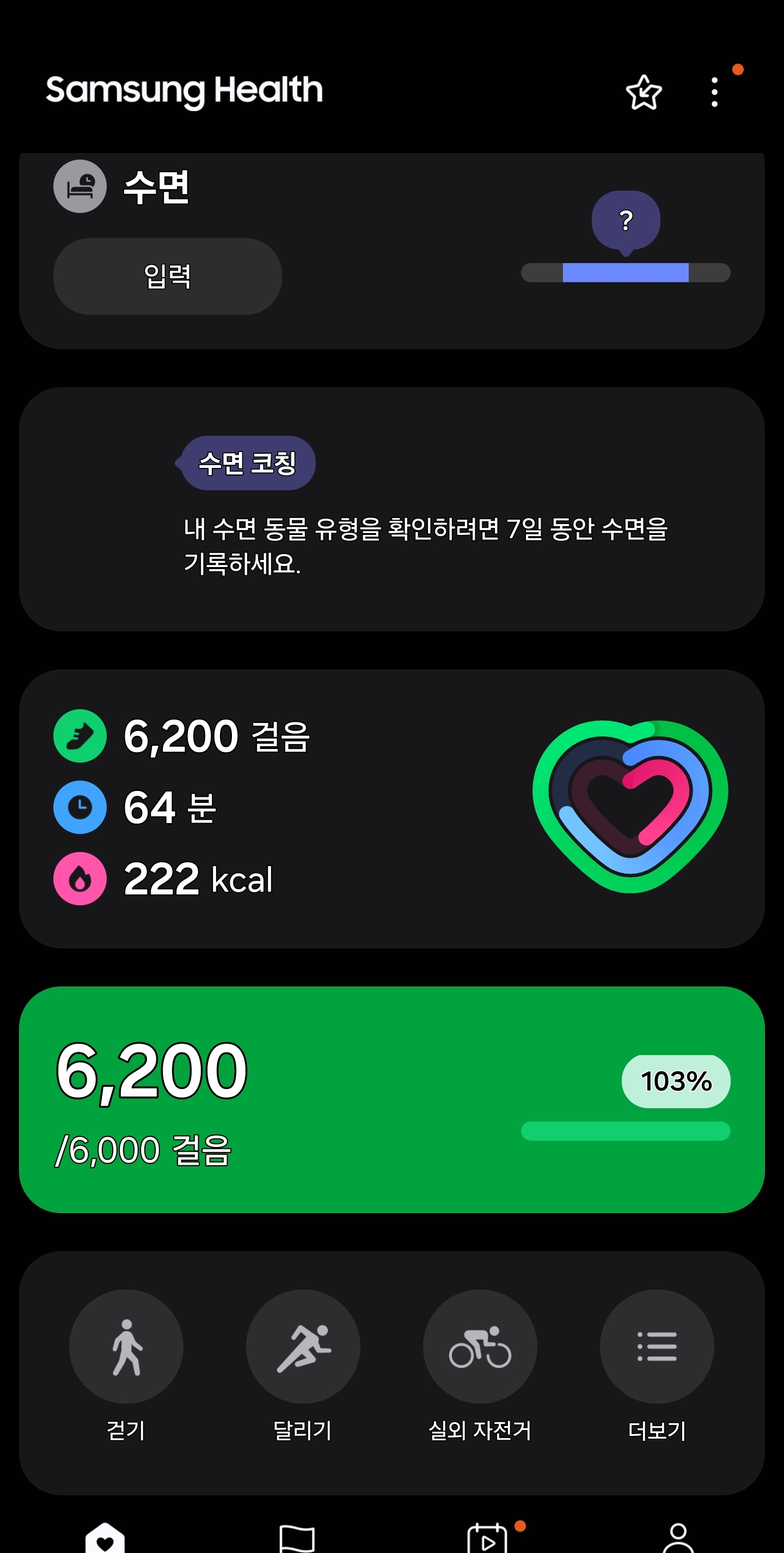
Task: Open the 수면 코칭 card
Action: [x=391, y=509]
